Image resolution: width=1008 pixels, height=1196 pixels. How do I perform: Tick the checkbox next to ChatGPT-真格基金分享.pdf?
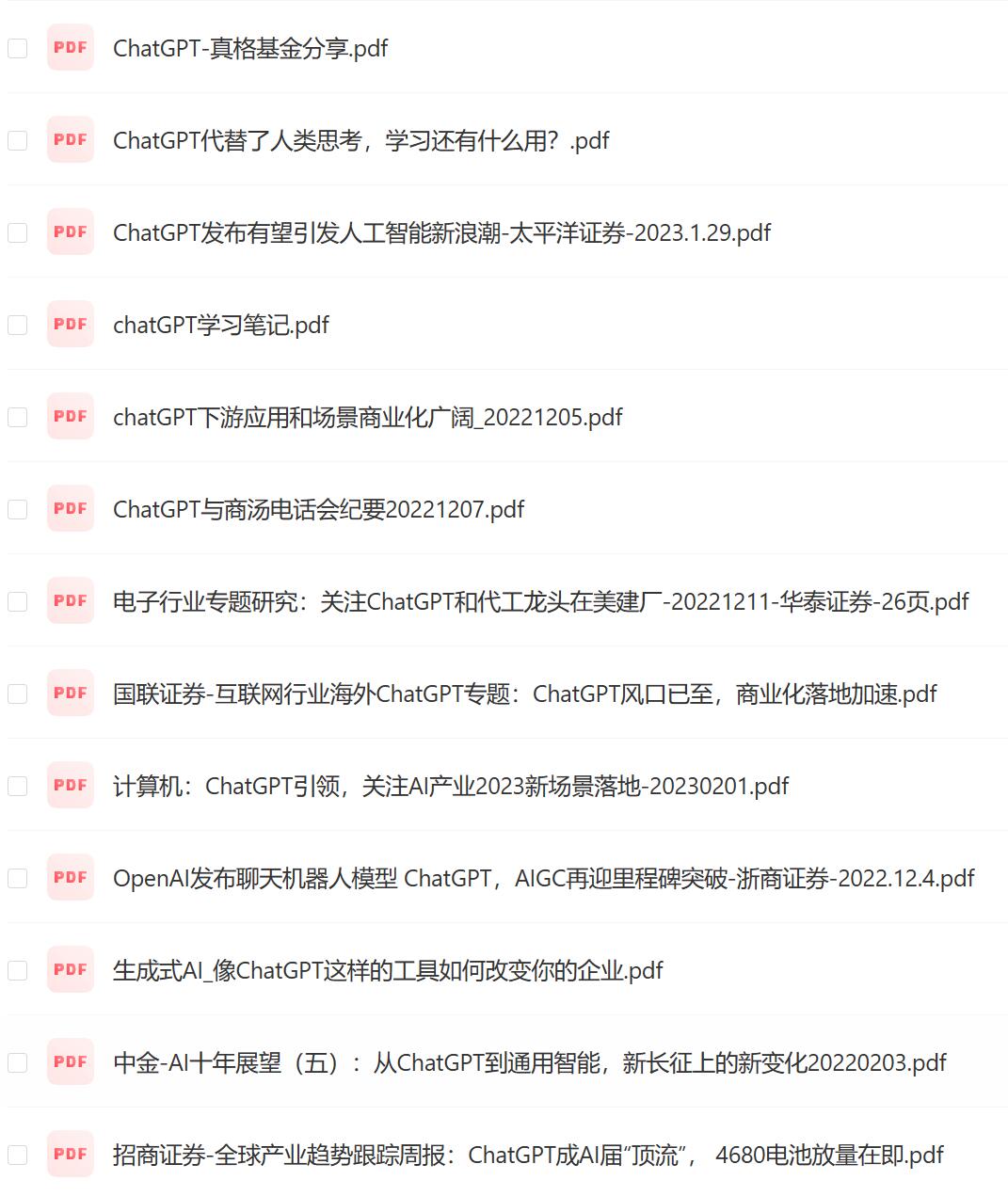(x=18, y=48)
